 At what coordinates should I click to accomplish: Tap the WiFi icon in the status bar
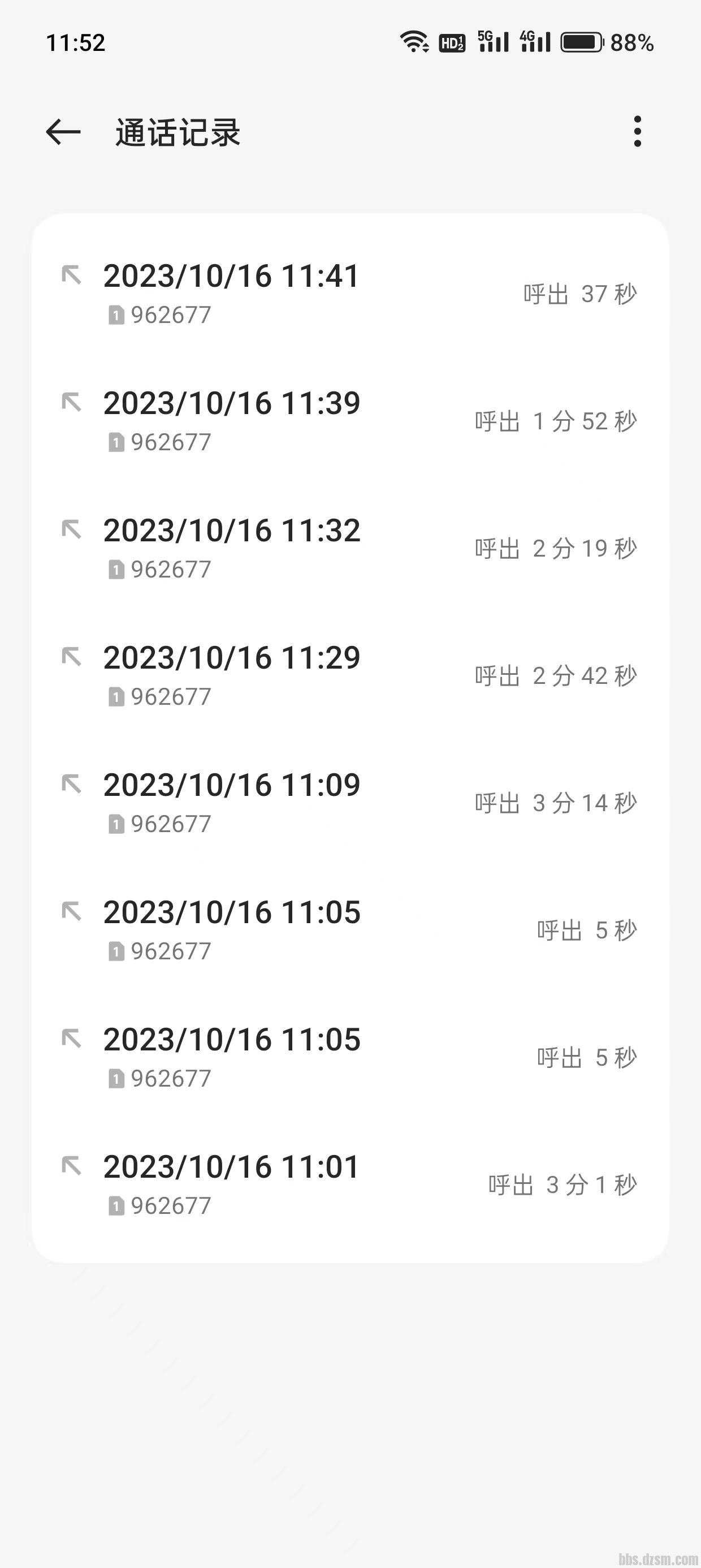(416, 41)
